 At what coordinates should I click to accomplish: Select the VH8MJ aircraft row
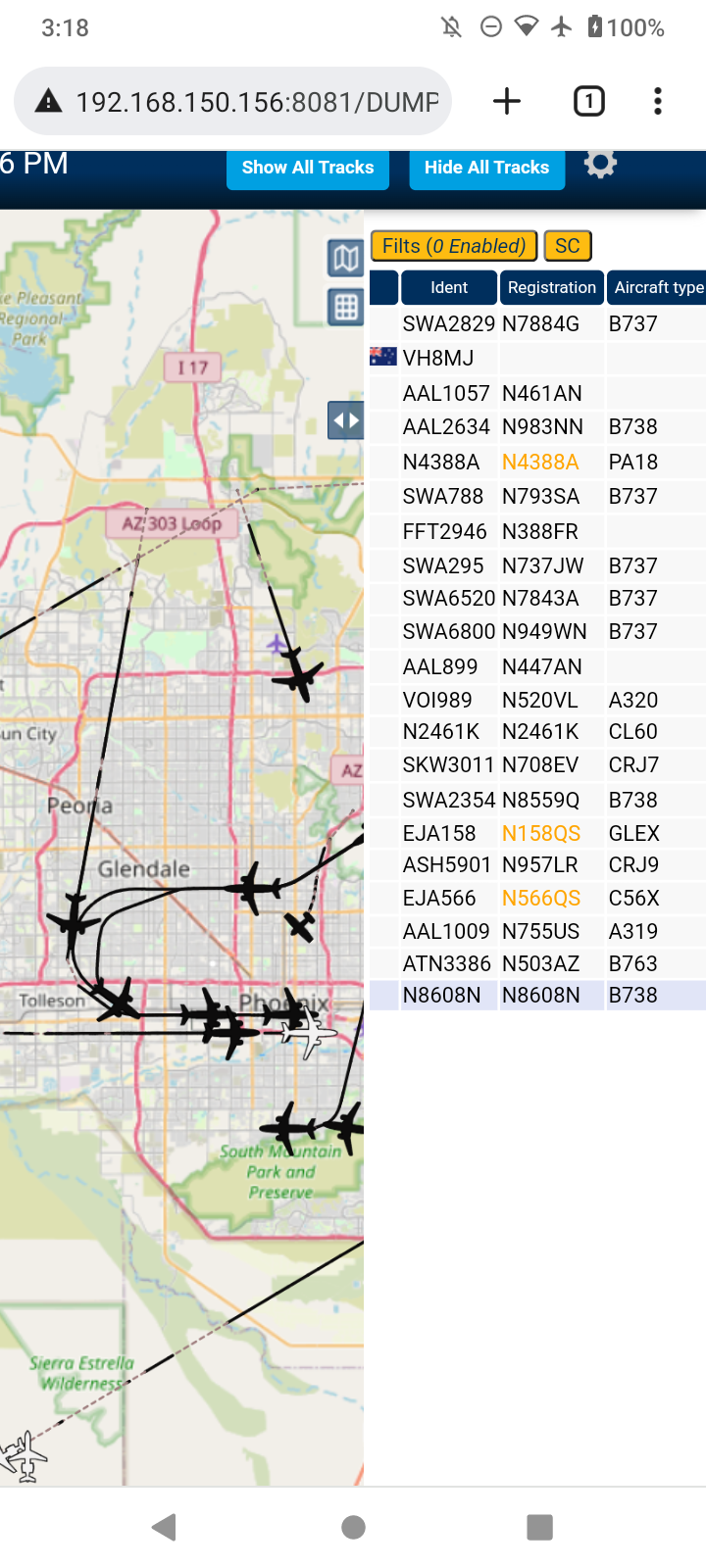point(537,358)
